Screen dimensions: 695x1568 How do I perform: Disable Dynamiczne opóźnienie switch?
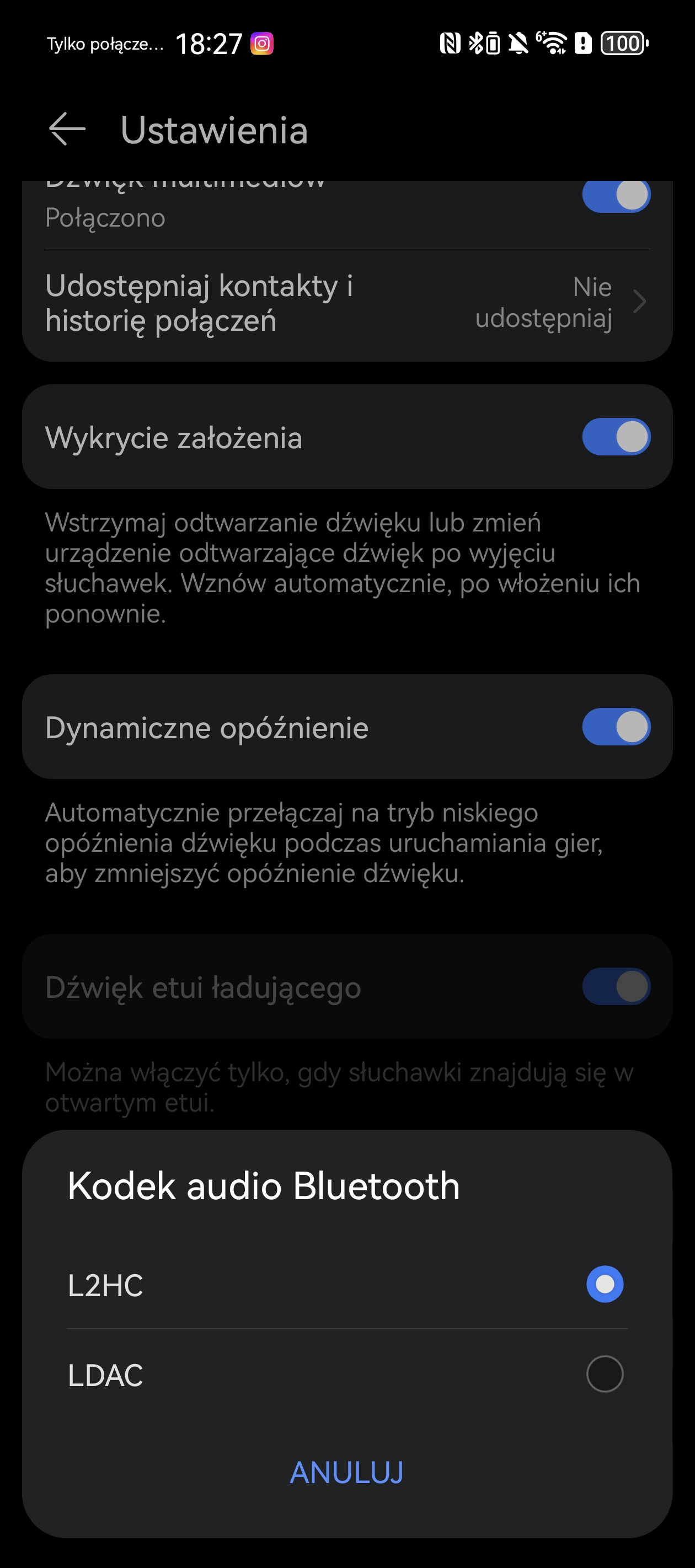pyautogui.click(x=616, y=727)
